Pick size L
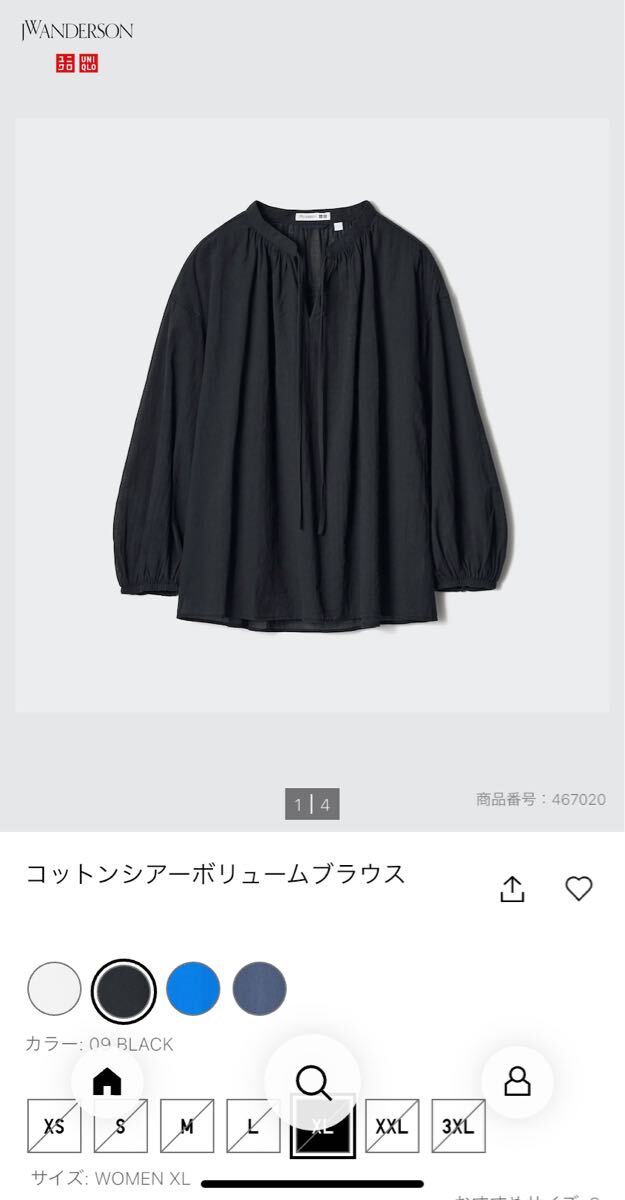The width and height of the screenshot is (625, 1200). coord(253,1126)
